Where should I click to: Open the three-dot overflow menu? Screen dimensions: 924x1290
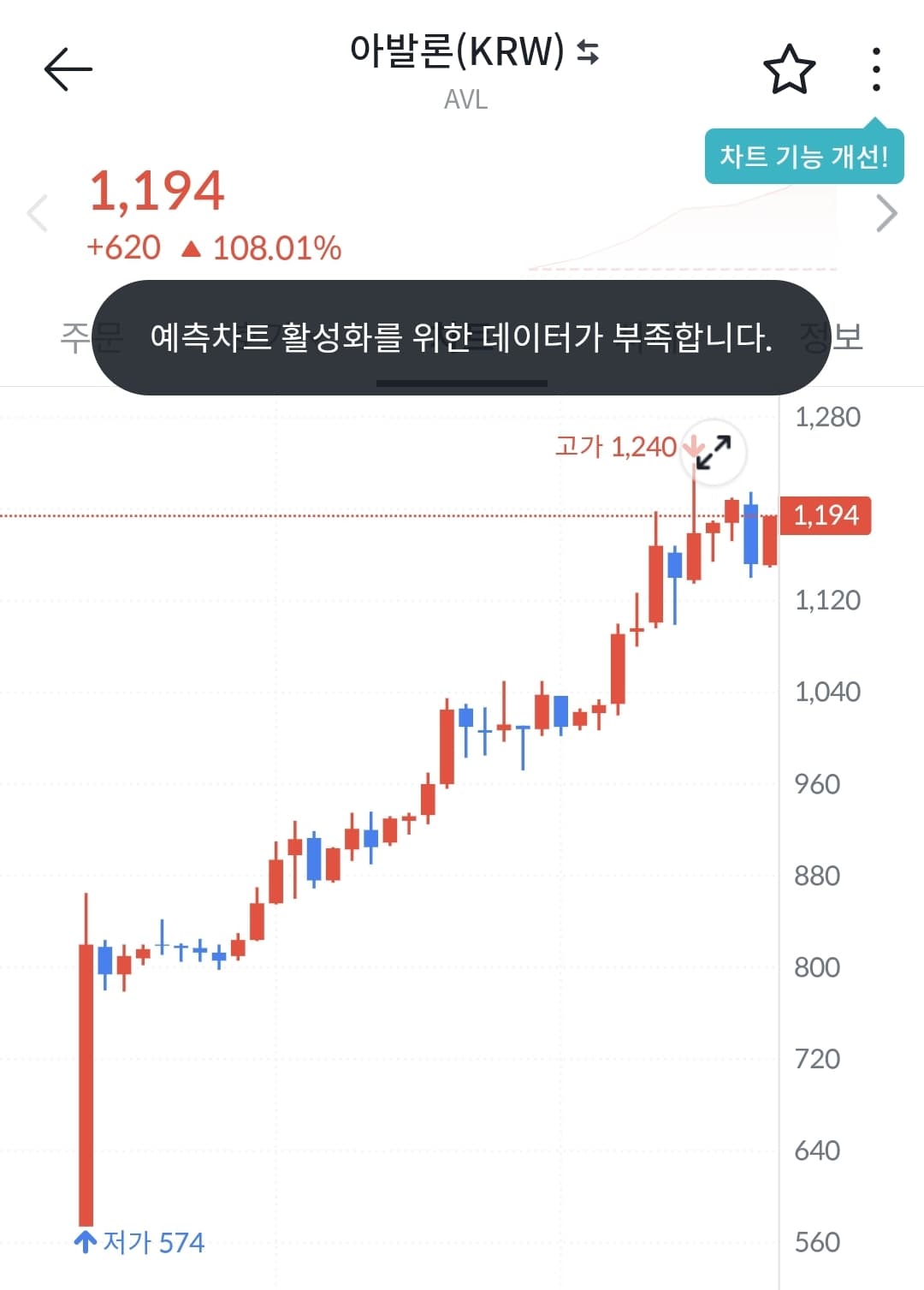(876, 69)
